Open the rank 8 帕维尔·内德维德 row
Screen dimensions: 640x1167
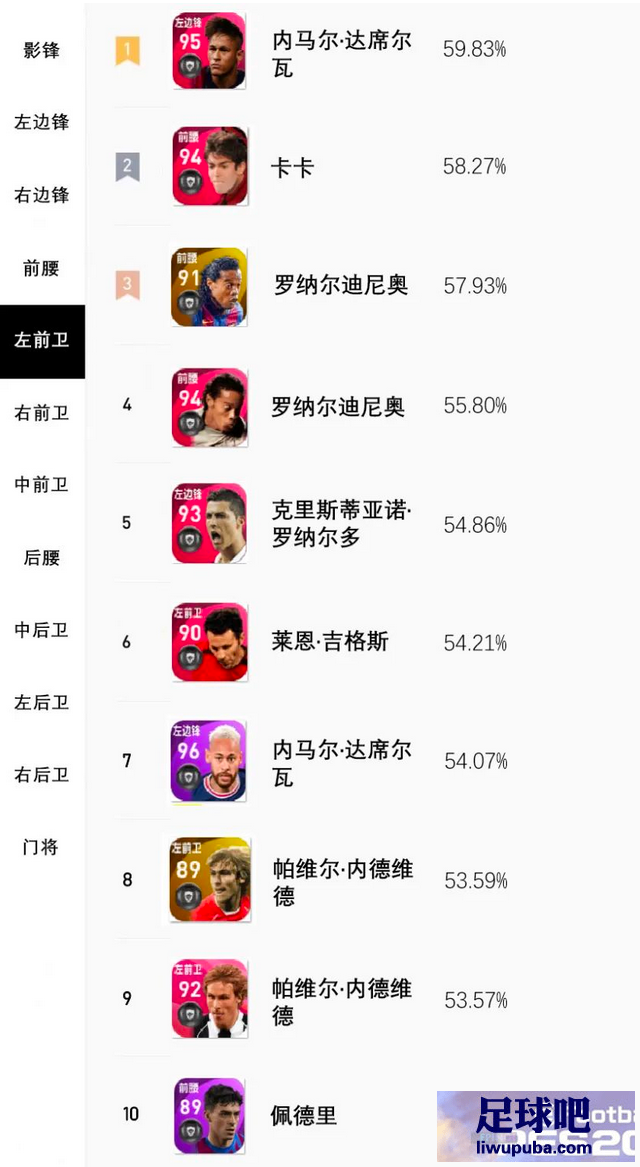[x=362, y=880]
